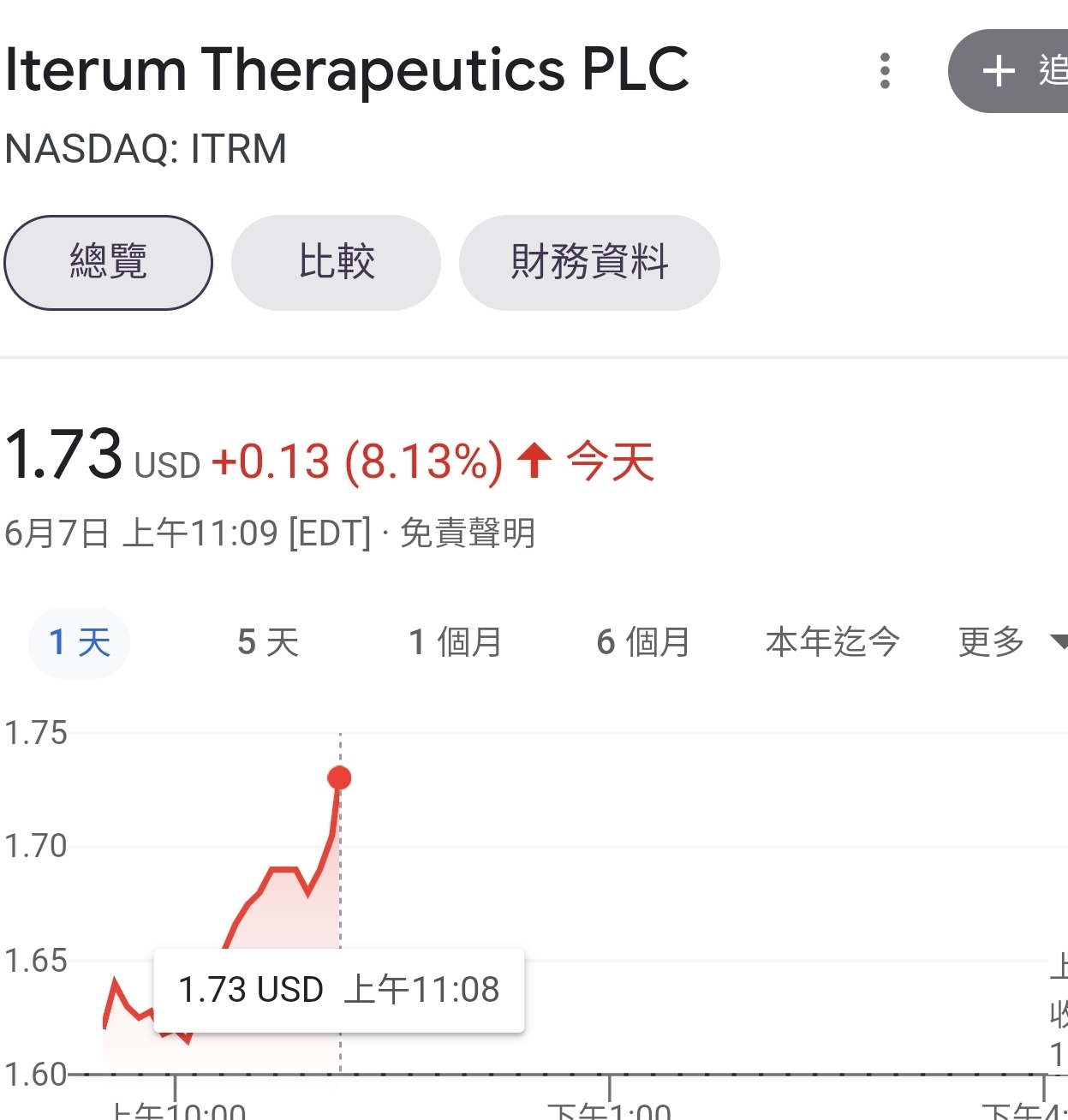Select the 1 天 chart range

tap(80, 642)
